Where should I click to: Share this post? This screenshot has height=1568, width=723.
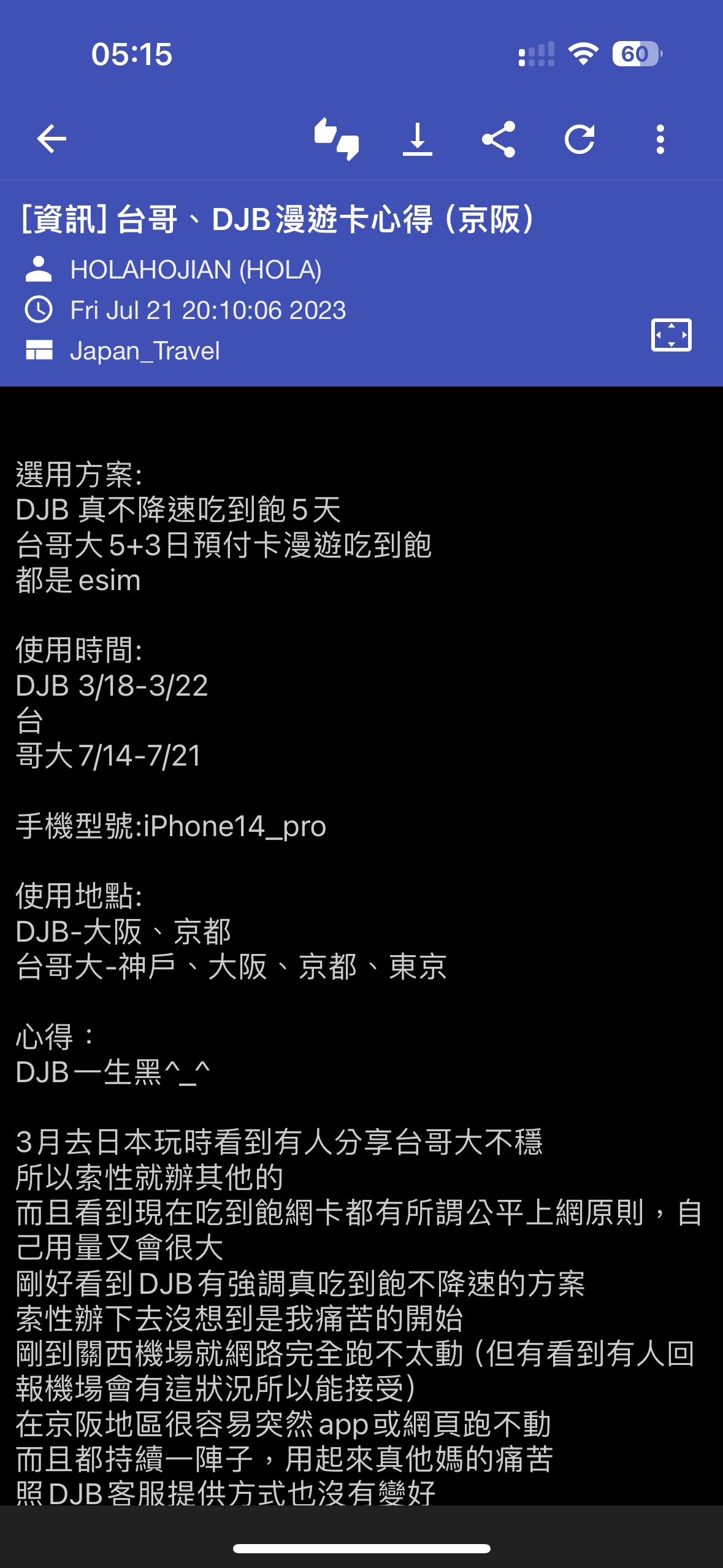499,139
